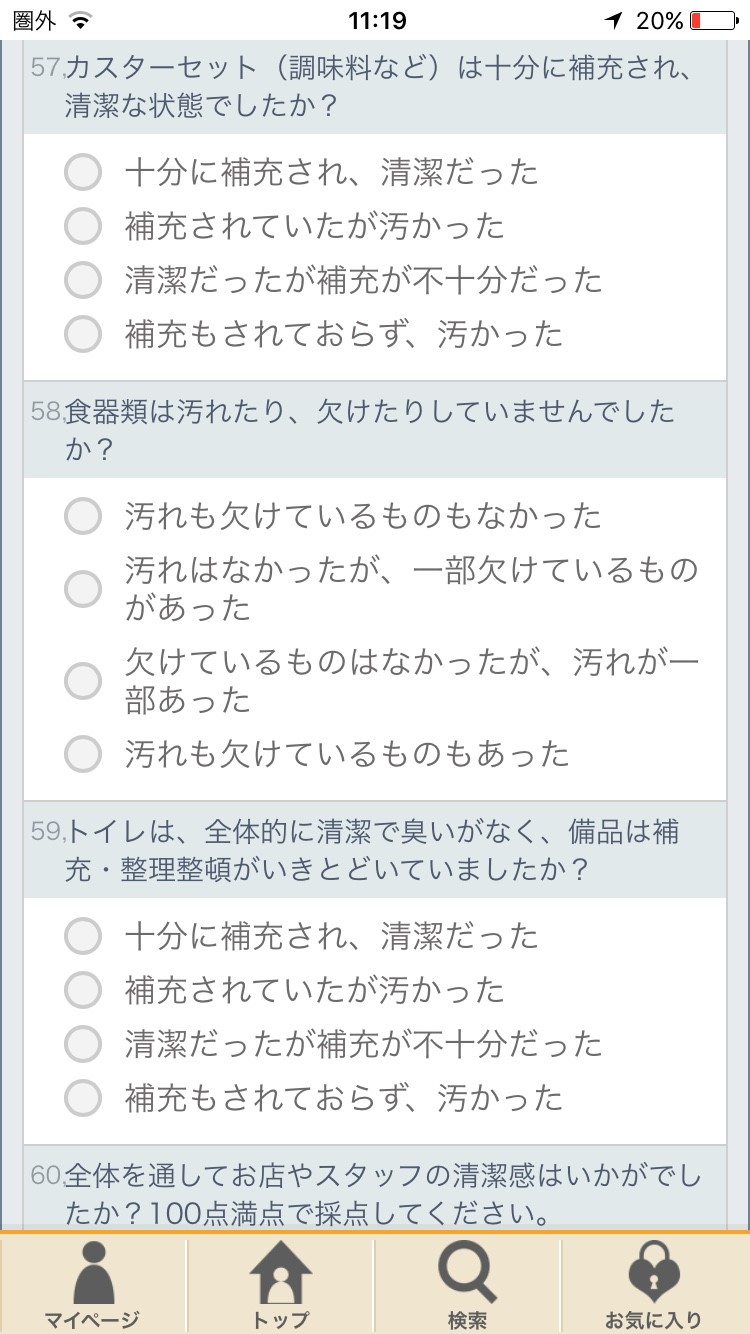Open the マイページ tab

pyautogui.click(x=93, y=1285)
